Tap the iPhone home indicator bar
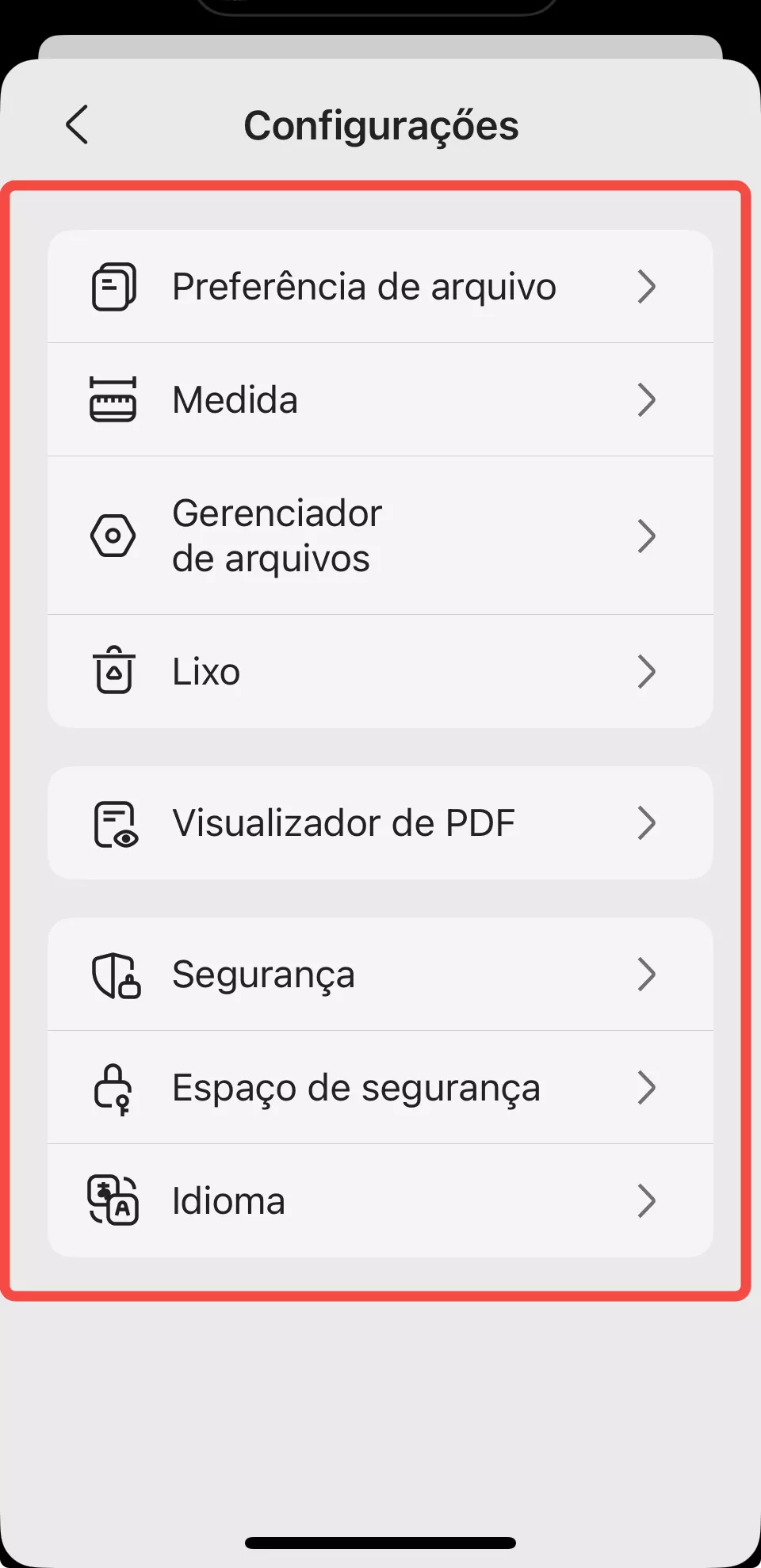The height and width of the screenshot is (1568, 761). (380, 1540)
